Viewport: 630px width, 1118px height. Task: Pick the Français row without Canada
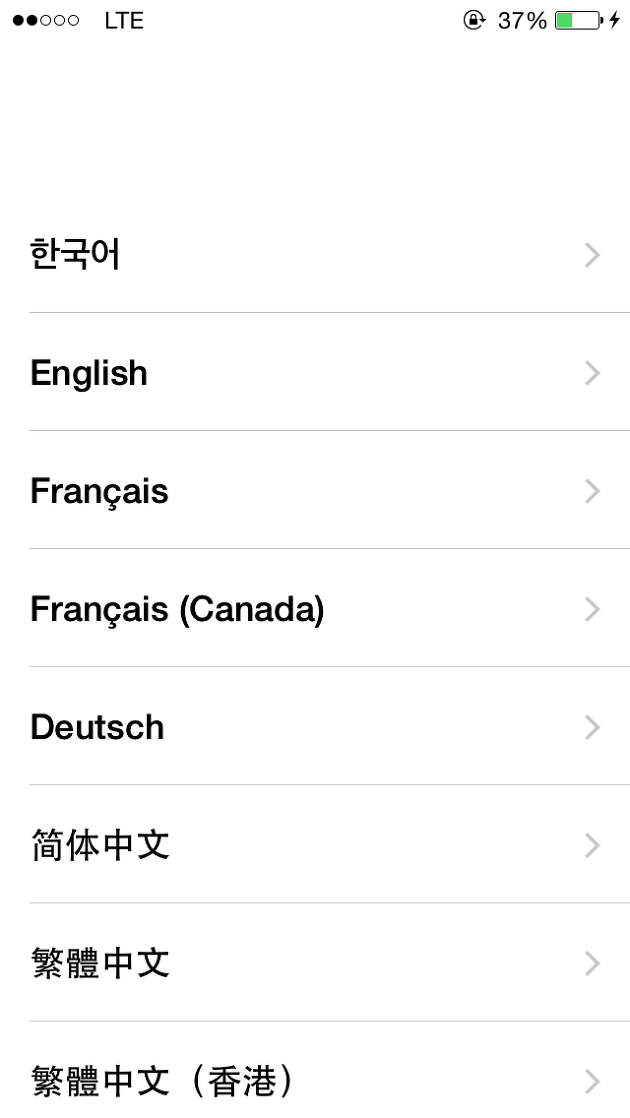[315, 491]
